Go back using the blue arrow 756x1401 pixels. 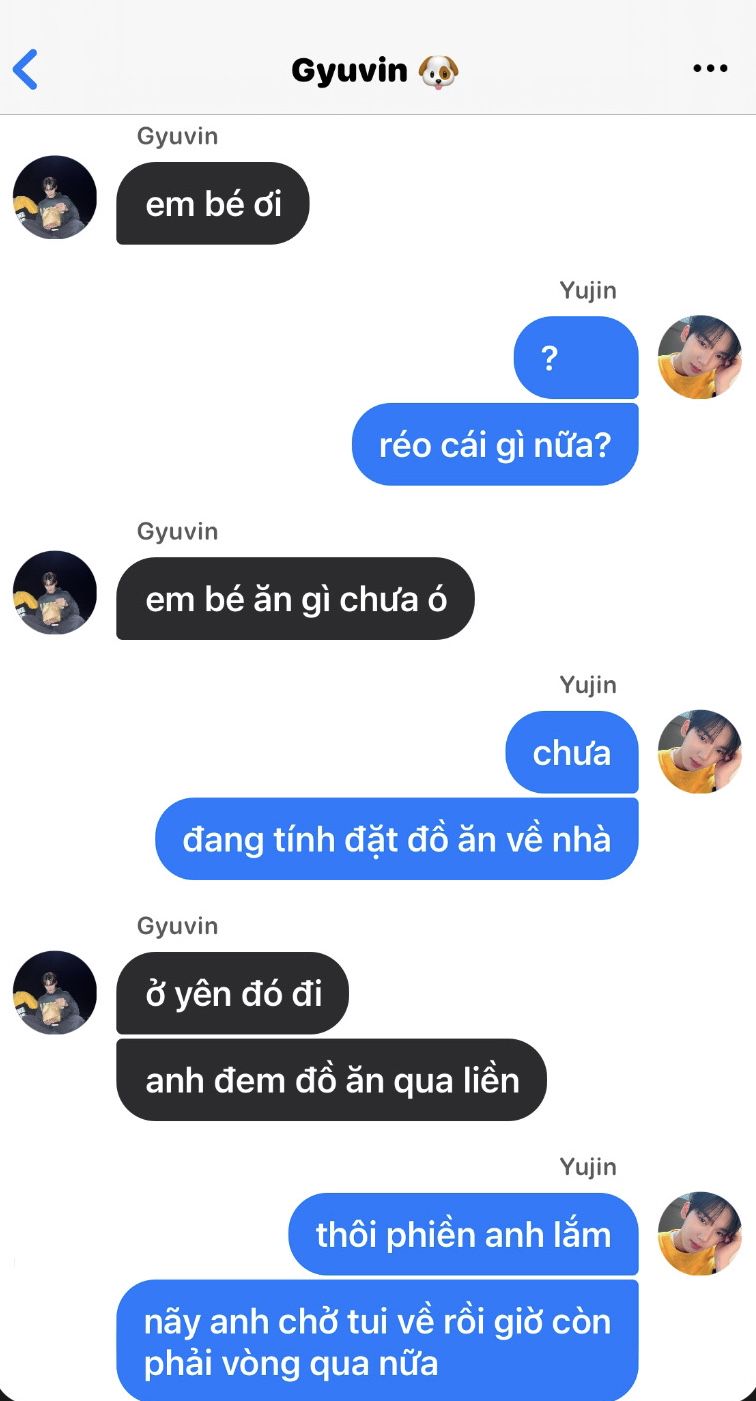click(25, 70)
